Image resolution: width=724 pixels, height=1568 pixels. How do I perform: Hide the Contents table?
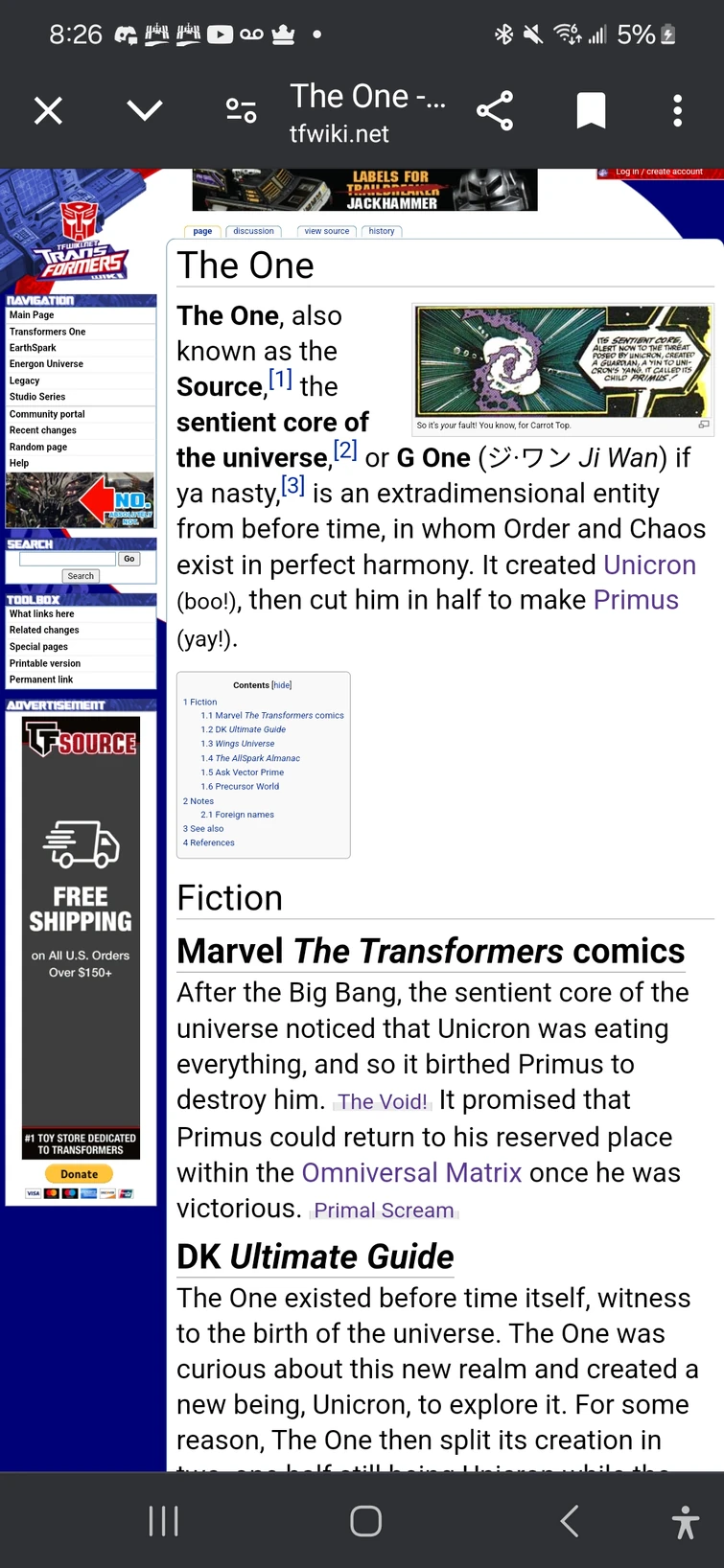click(282, 685)
